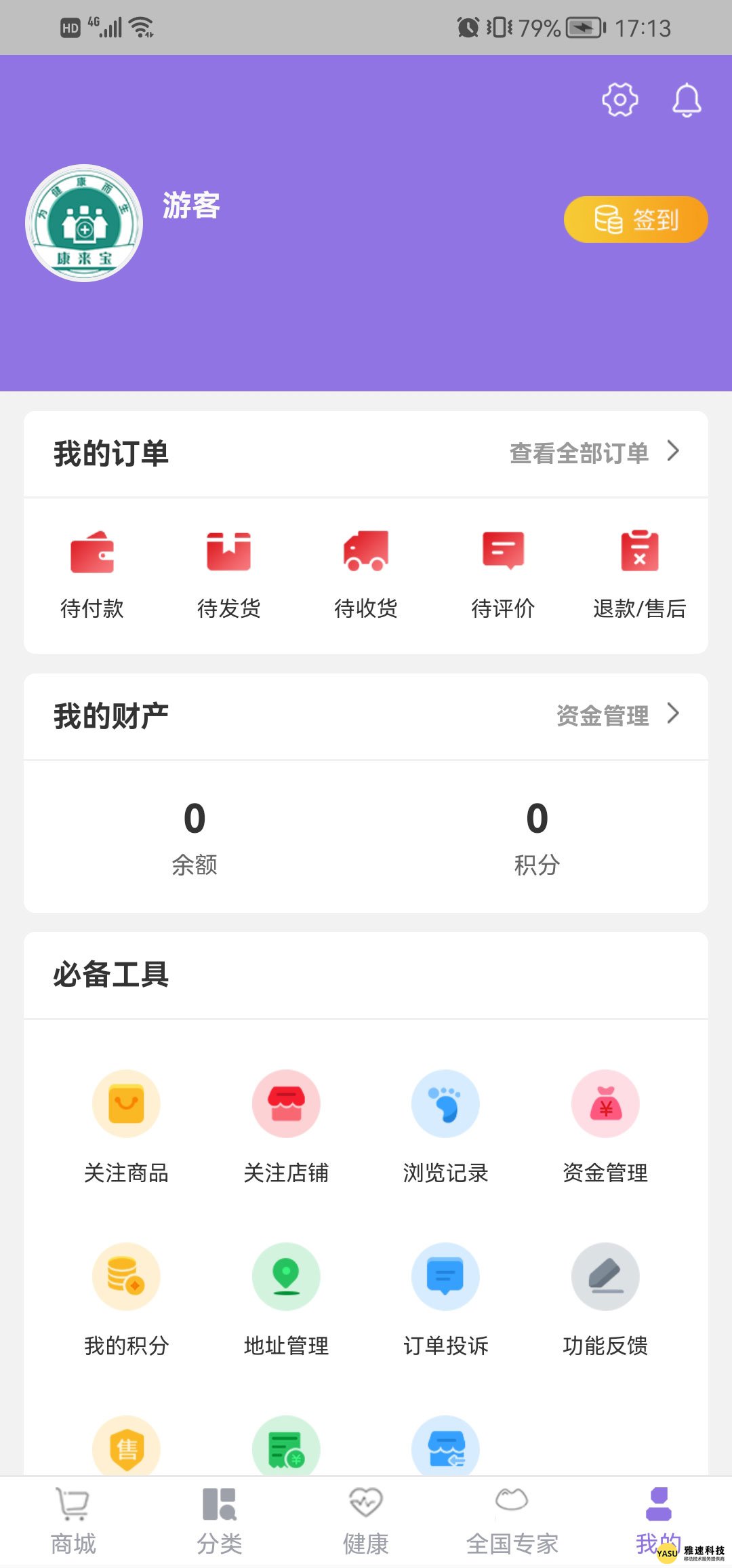Open the 待收货 delivery truck icon
This screenshot has width=732, height=1568.
[x=366, y=553]
